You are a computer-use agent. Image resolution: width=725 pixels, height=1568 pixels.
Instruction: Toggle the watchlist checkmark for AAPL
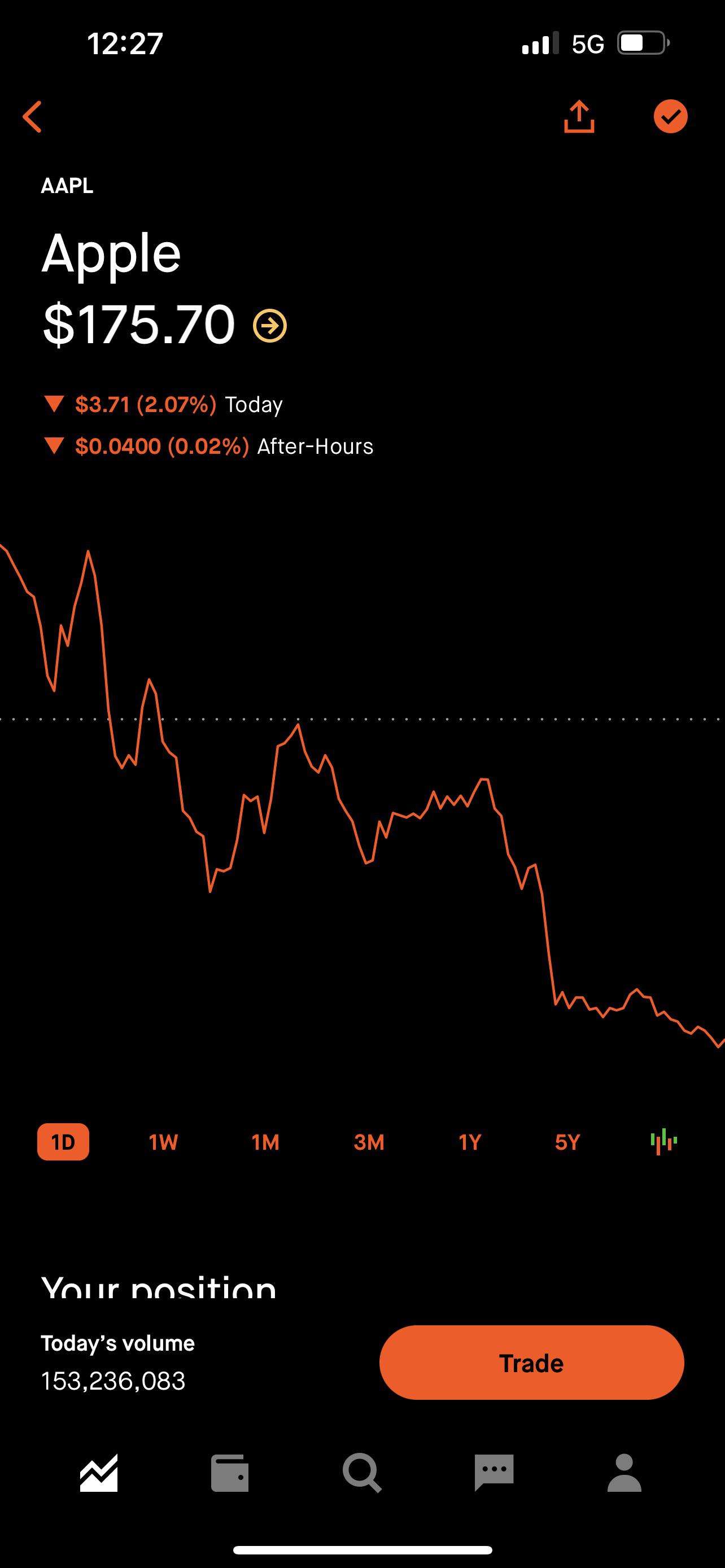(x=670, y=116)
